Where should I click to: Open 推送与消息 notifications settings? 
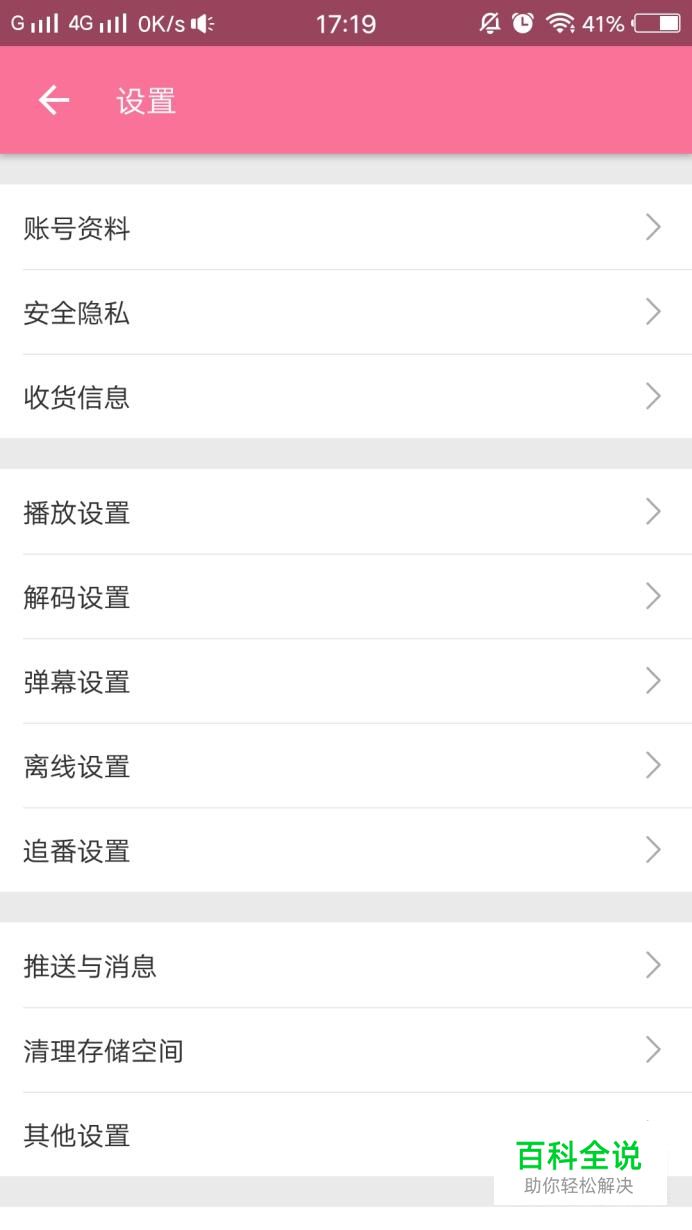pyautogui.click(x=345, y=965)
